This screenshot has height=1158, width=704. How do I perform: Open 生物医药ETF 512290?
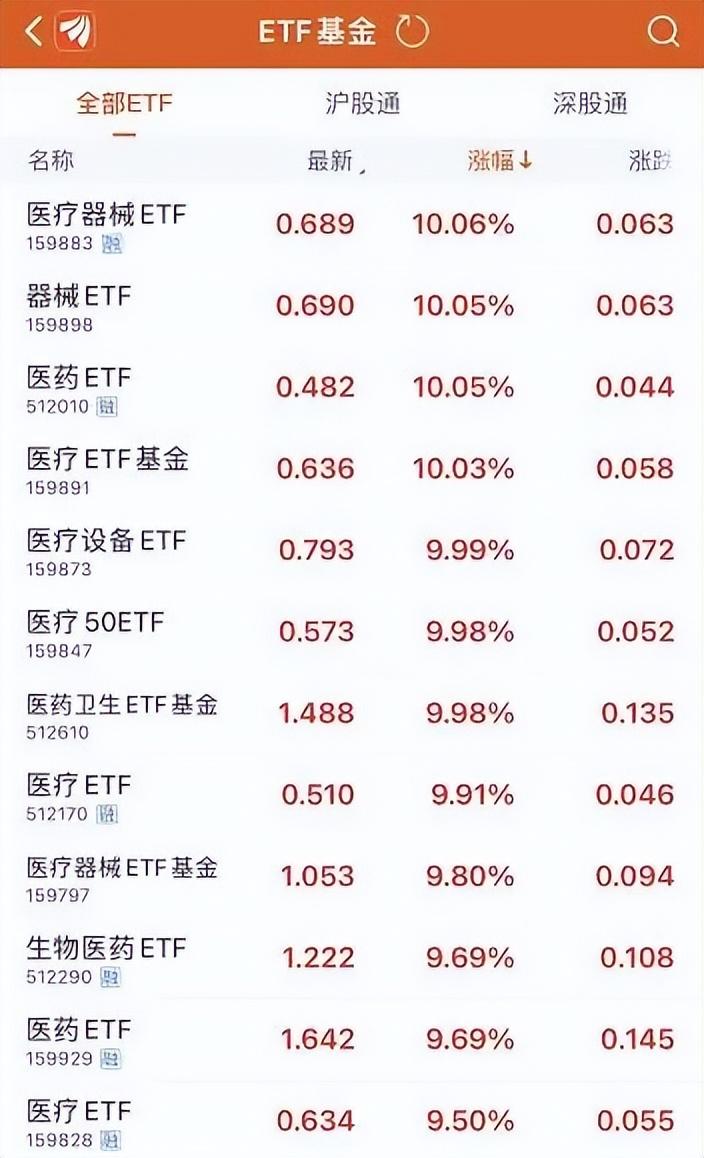pyautogui.click(x=352, y=958)
